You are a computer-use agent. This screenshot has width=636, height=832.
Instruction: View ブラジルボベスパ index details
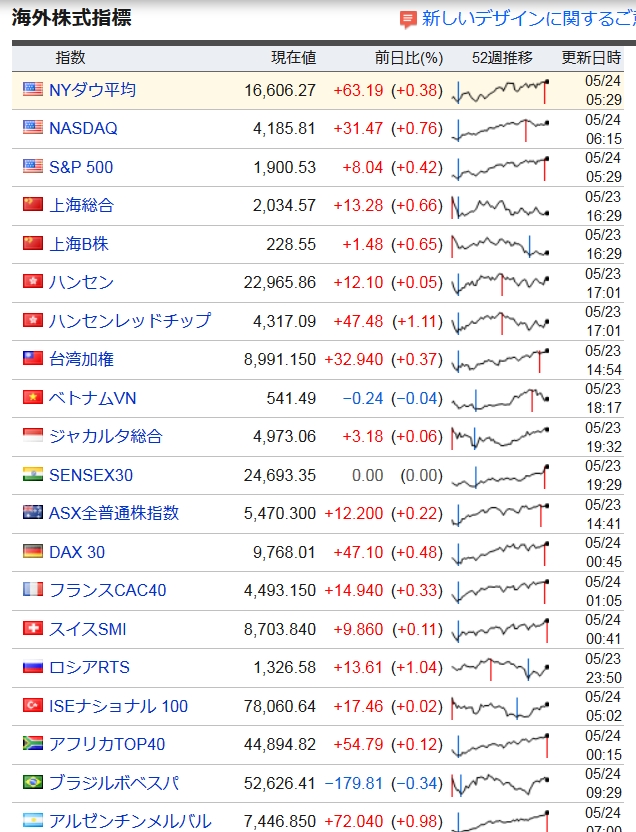(x=114, y=783)
